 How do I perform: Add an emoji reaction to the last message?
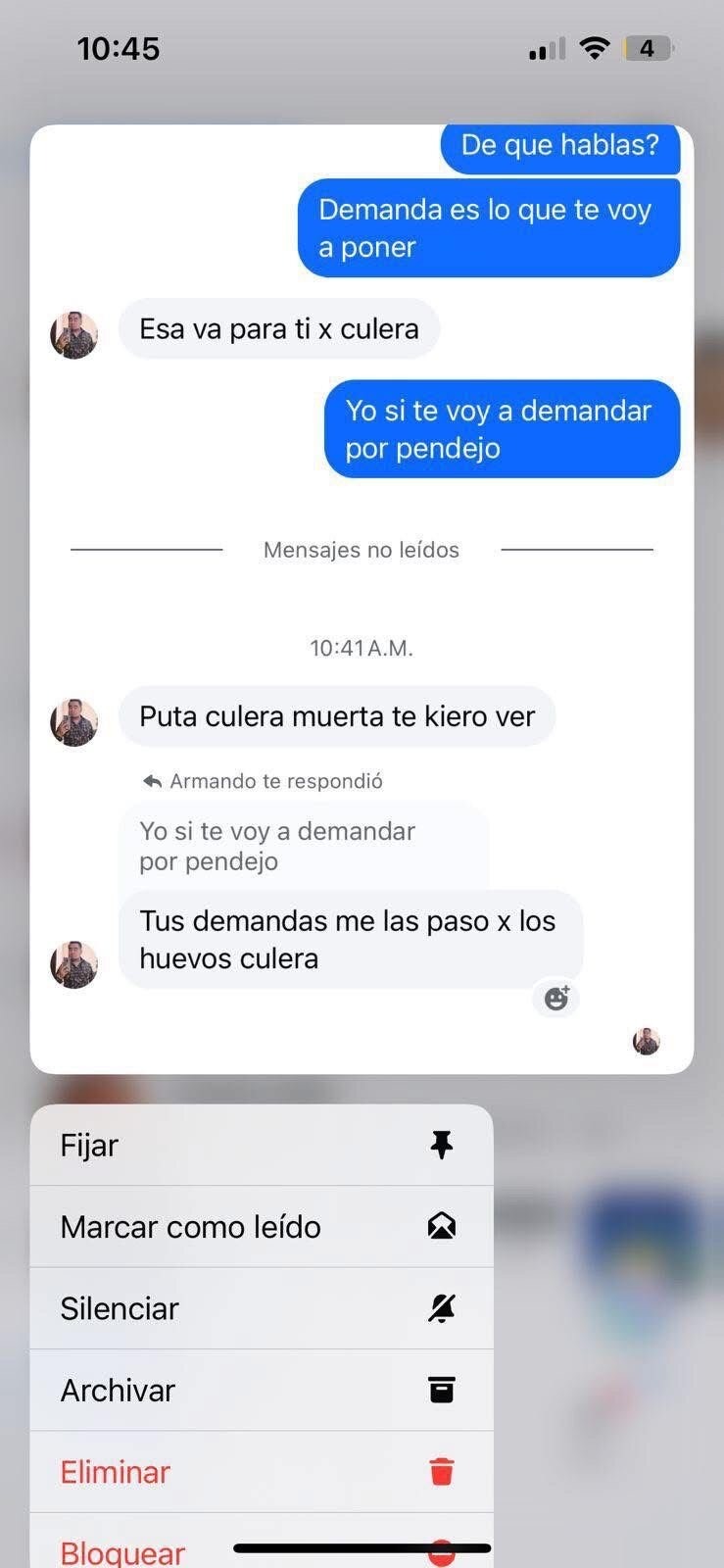pyautogui.click(x=556, y=999)
